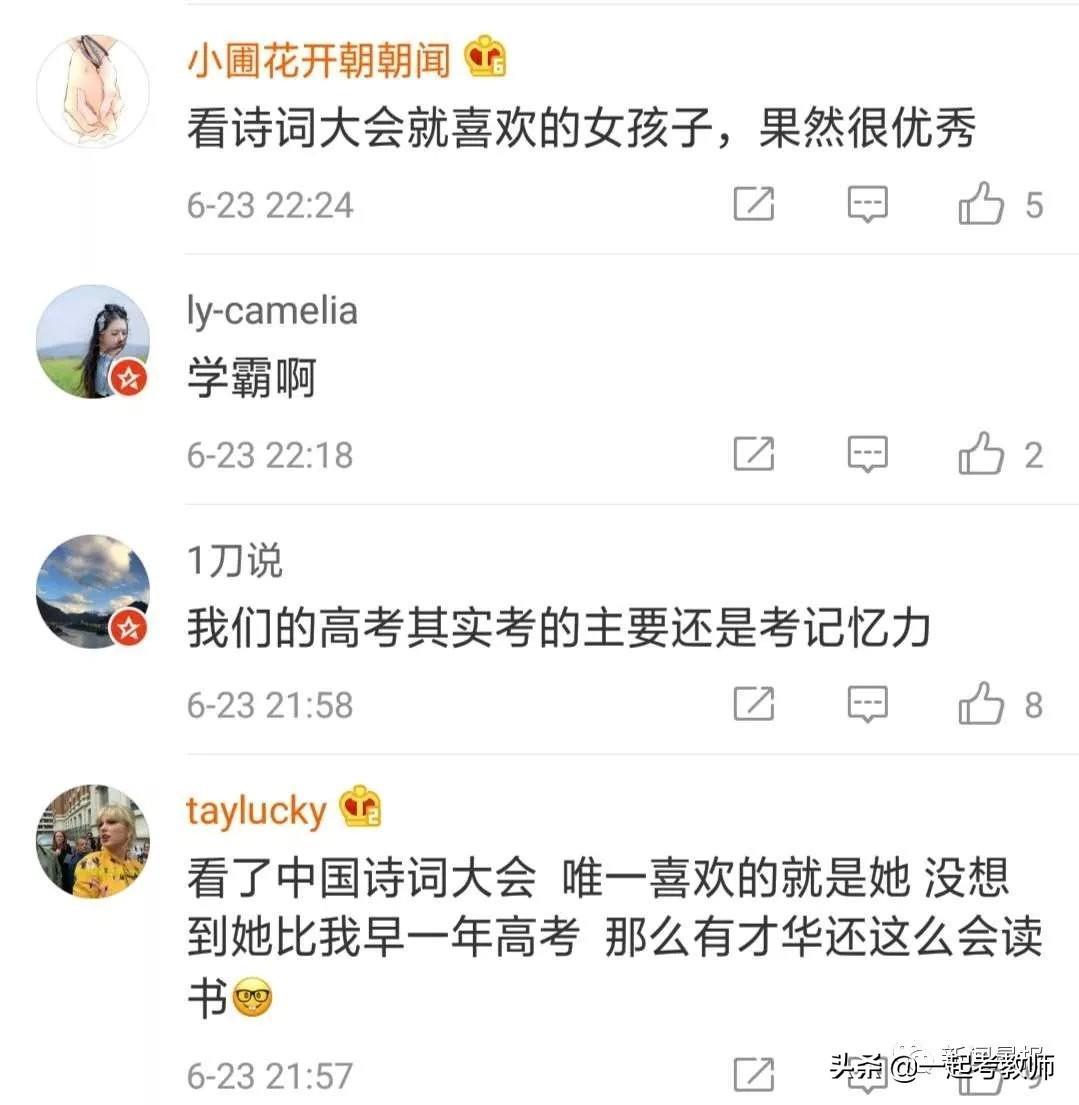This screenshot has width=1079, height=1105.
Task: Open taylucky's profile avatar
Action: pyautogui.click(x=93, y=841)
